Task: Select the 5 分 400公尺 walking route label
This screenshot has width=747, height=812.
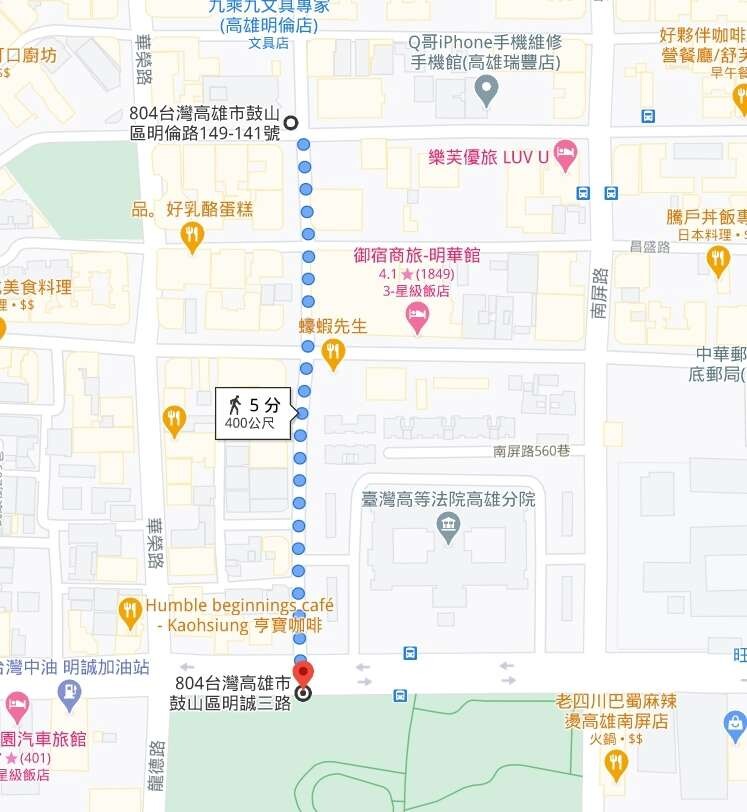Action: (x=254, y=413)
